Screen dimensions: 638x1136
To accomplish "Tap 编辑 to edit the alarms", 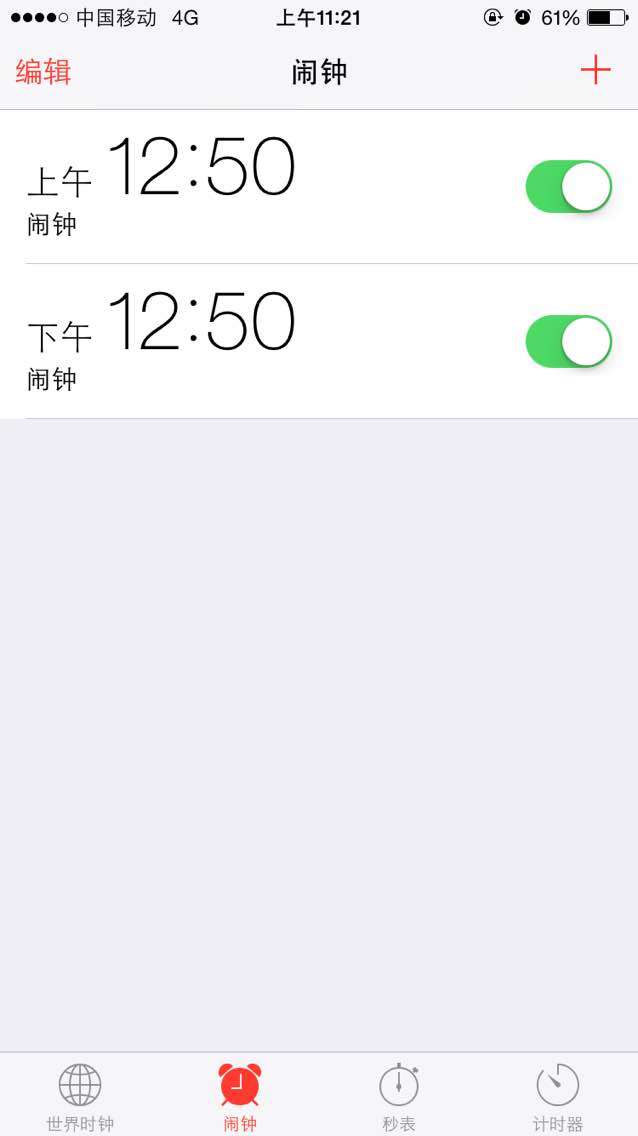I will [43, 72].
